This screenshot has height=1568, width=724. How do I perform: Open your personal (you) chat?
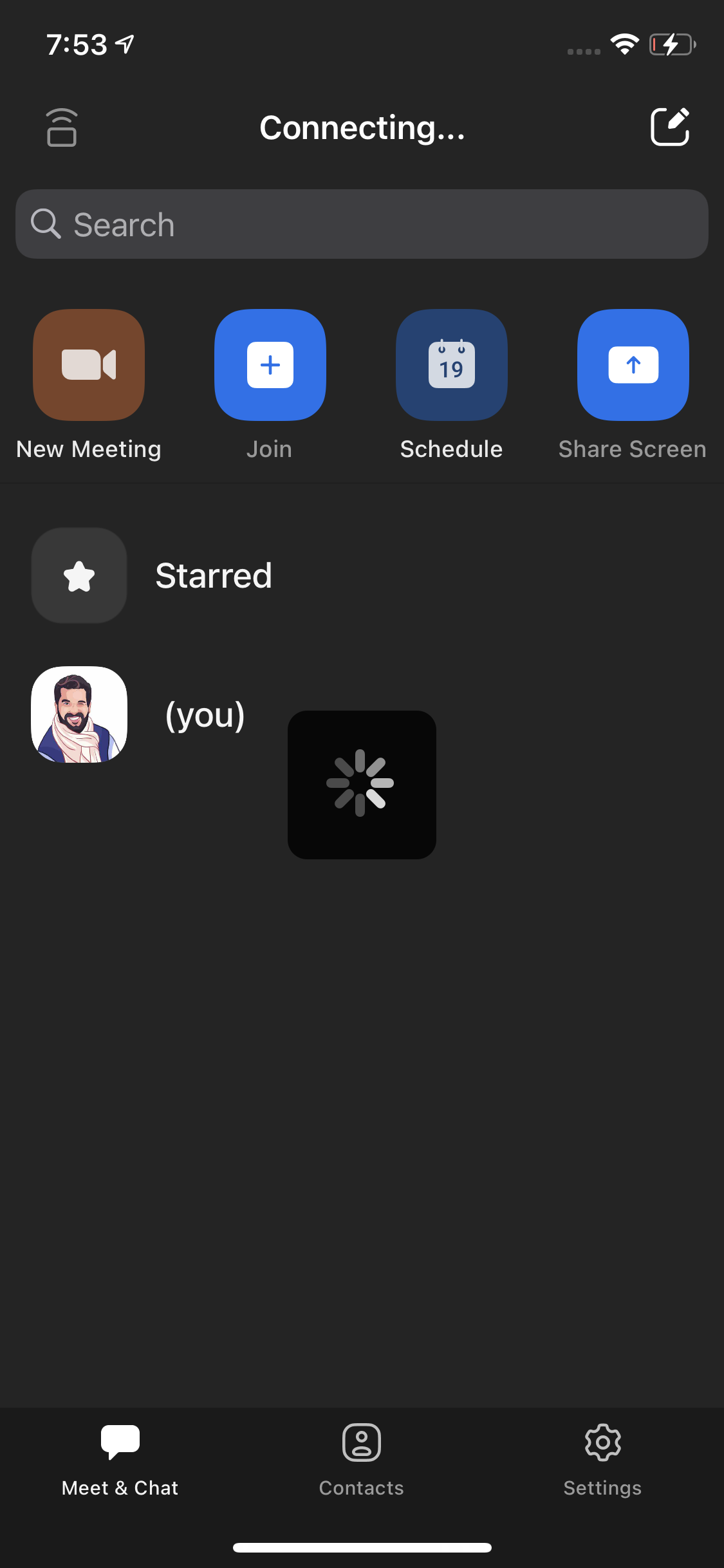pos(205,714)
